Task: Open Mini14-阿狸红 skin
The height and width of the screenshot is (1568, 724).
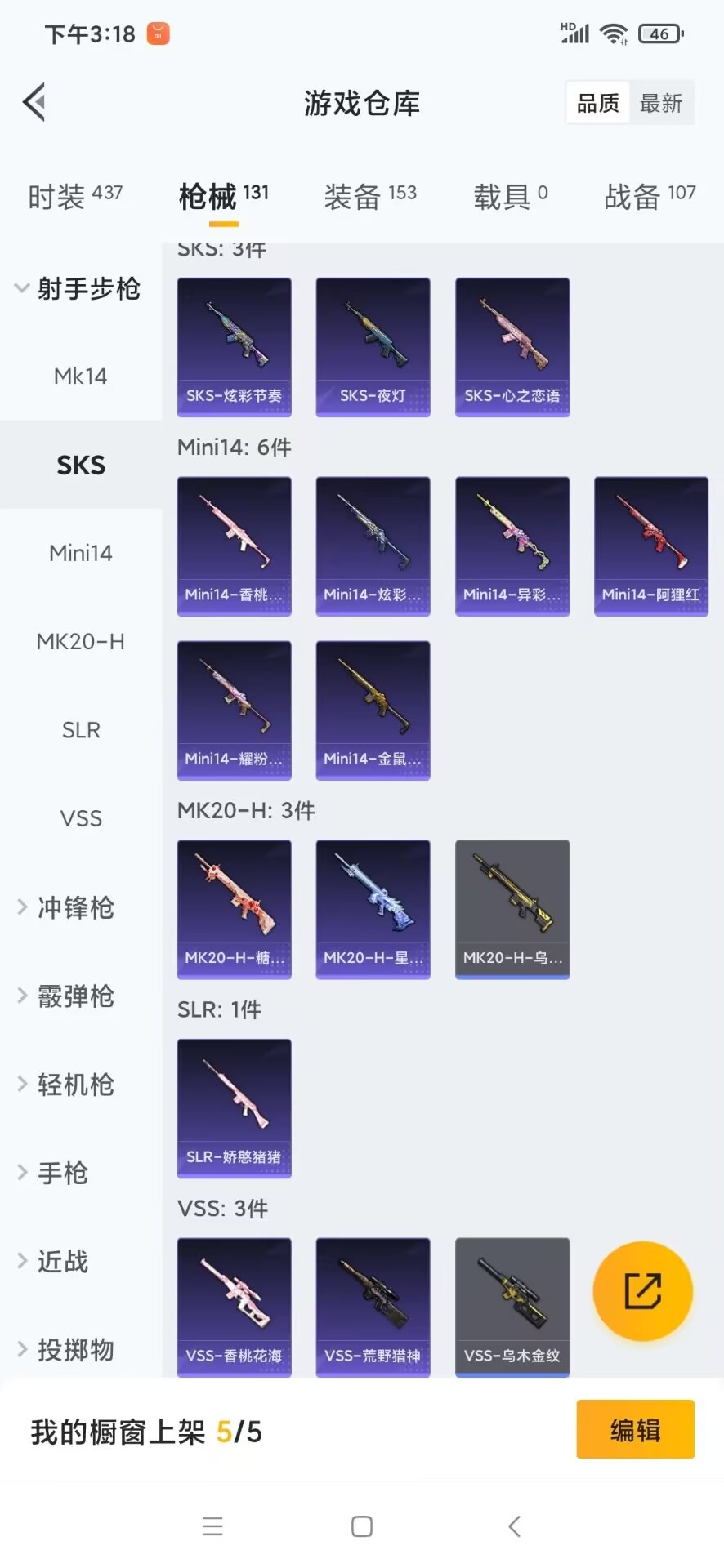Action: 651,546
